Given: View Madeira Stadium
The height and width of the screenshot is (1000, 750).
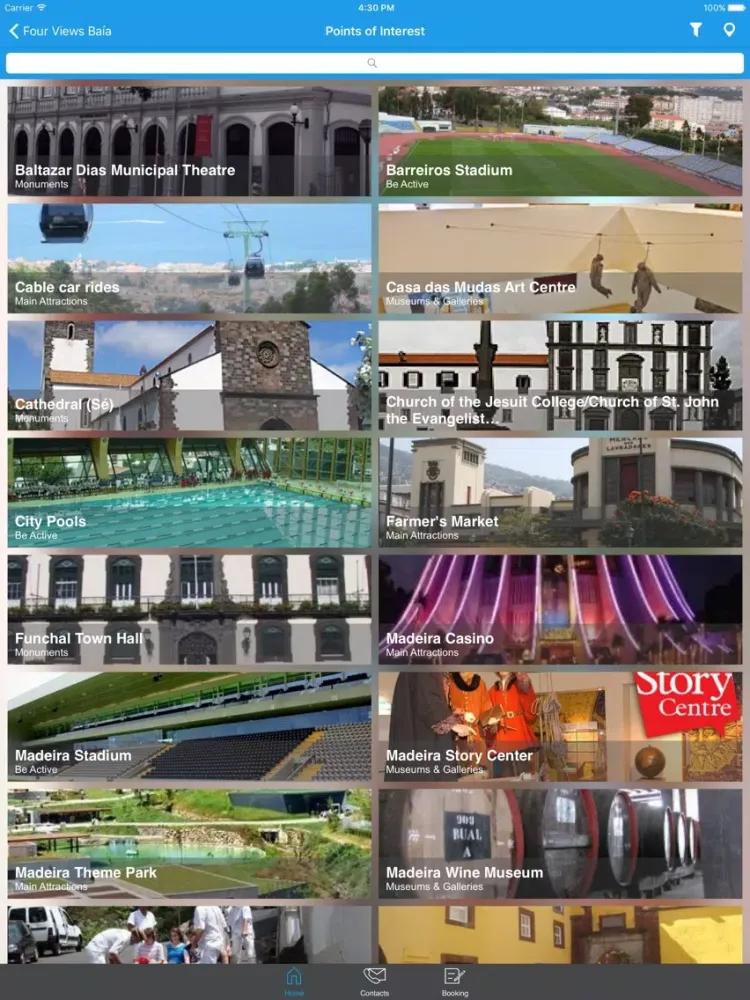Looking at the screenshot, I should 189,726.
